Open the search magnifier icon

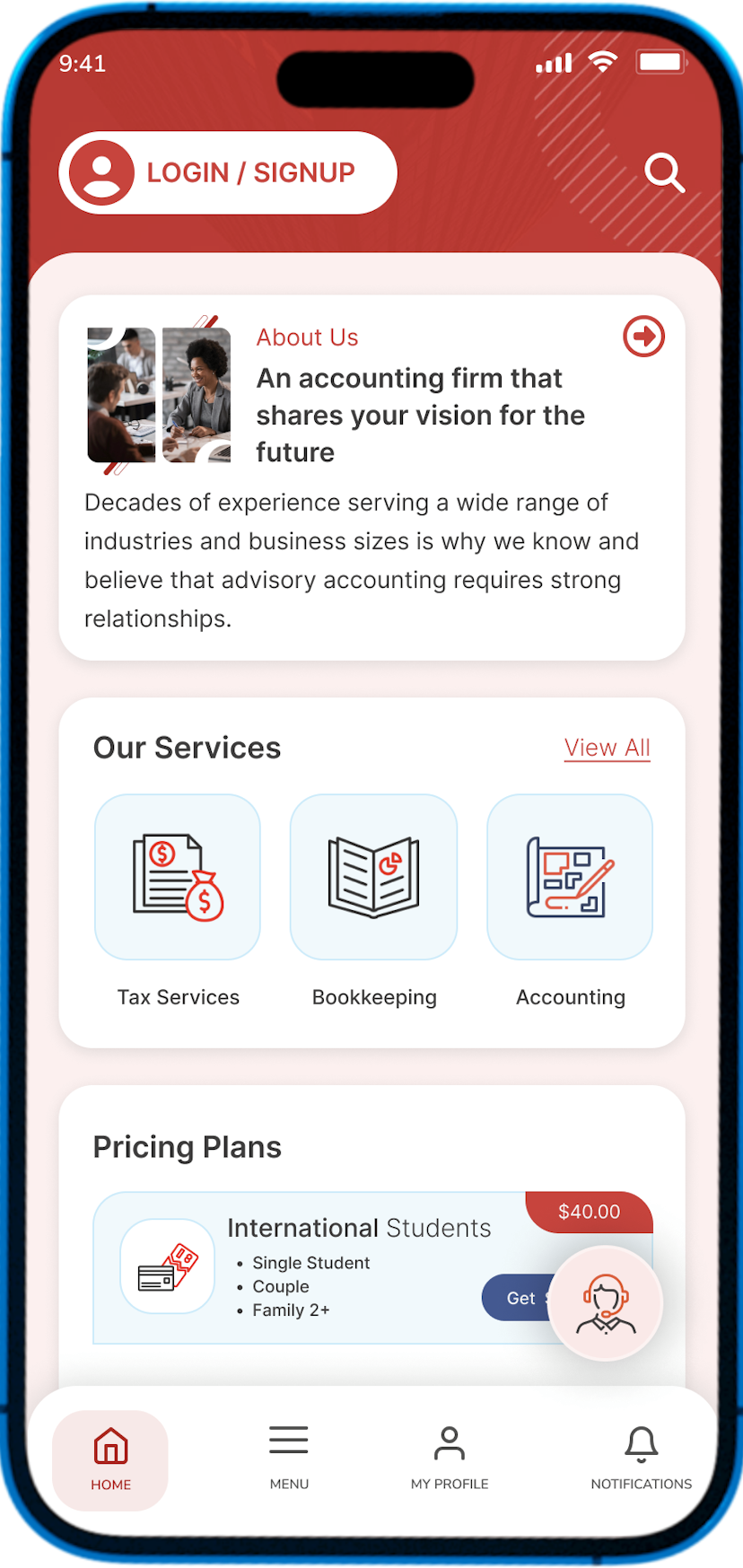click(x=664, y=172)
